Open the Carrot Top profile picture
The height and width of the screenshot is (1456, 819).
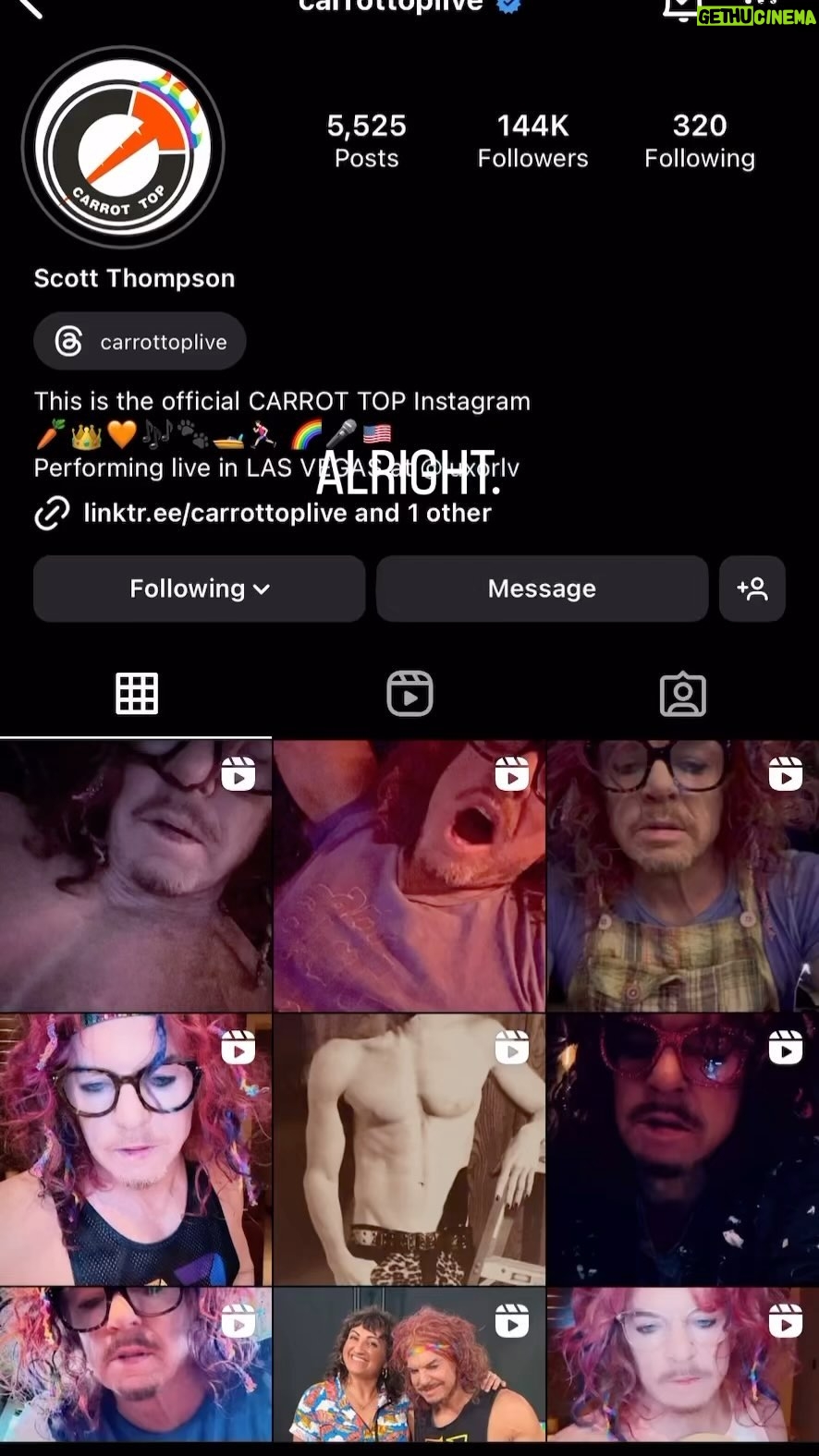[x=124, y=147]
